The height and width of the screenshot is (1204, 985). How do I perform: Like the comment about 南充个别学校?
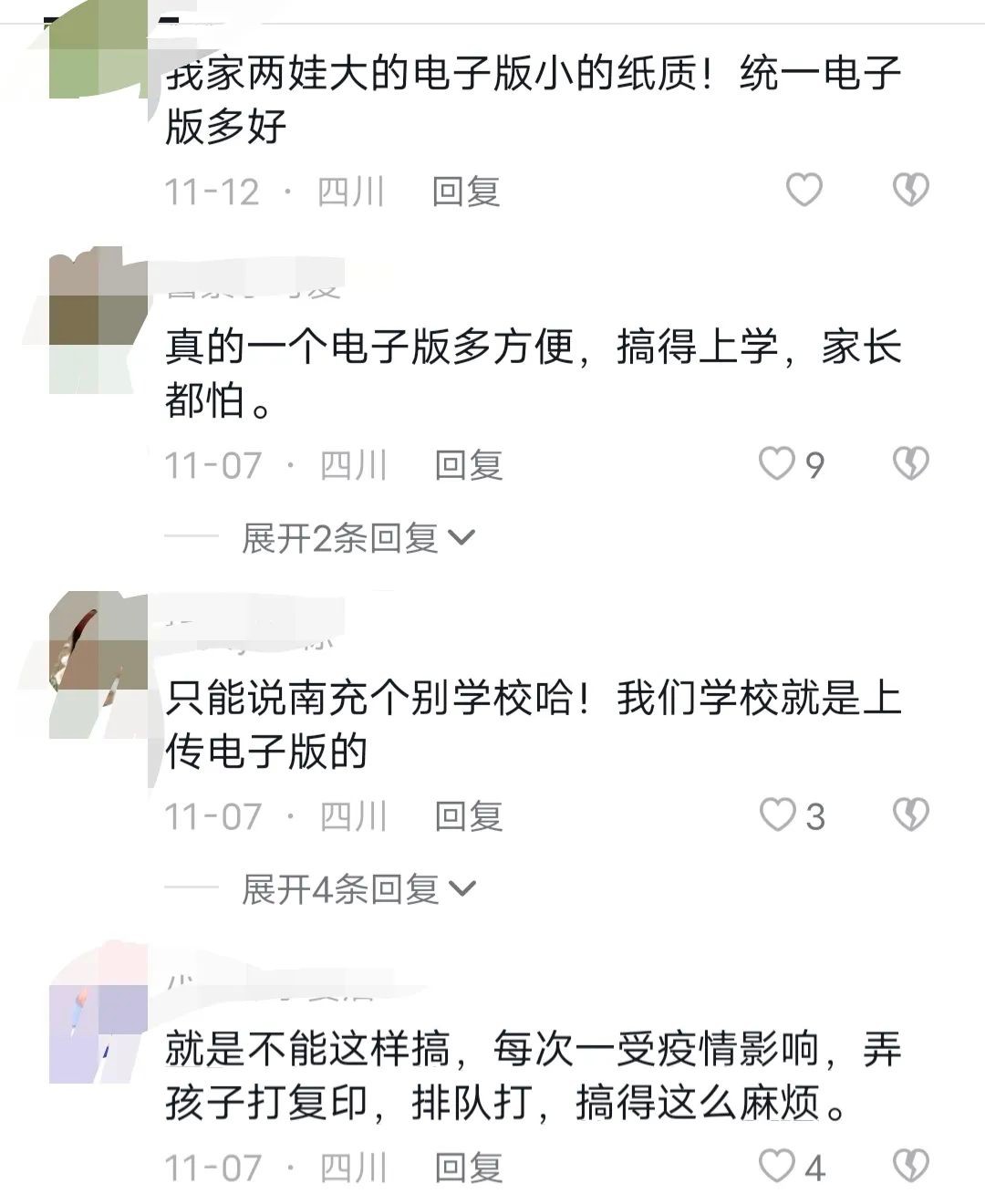(x=778, y=815)
